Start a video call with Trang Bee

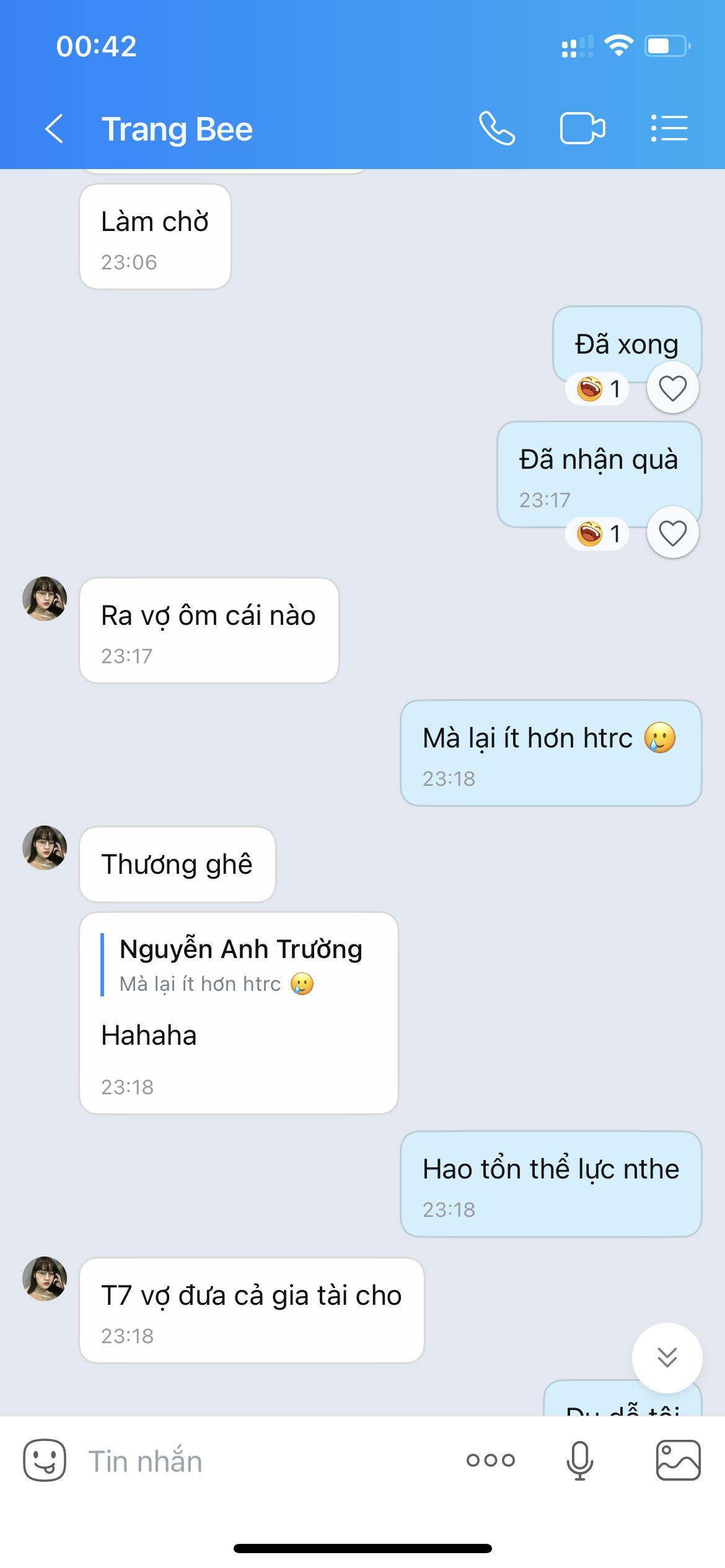(582, 129)
